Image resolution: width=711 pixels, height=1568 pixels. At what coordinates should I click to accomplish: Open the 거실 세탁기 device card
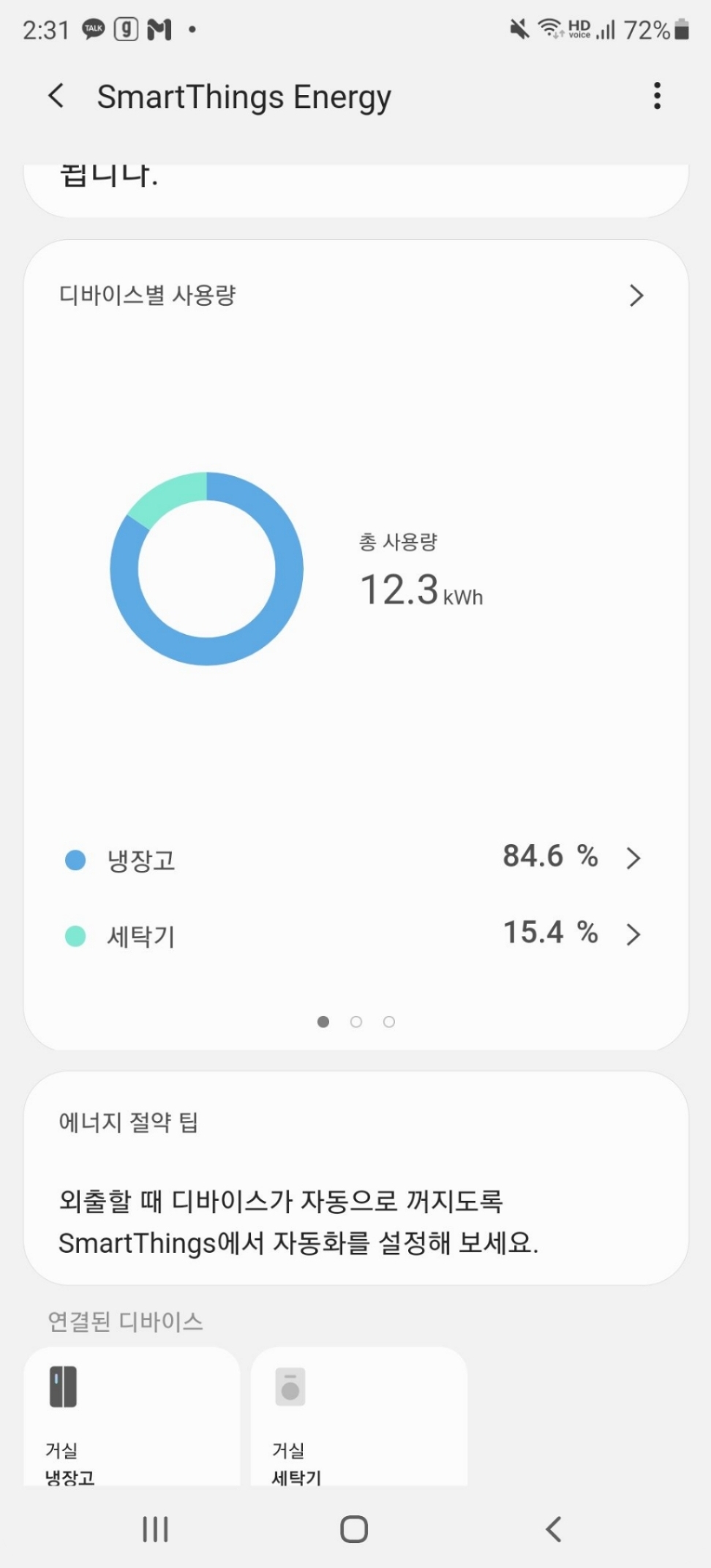359,1417
